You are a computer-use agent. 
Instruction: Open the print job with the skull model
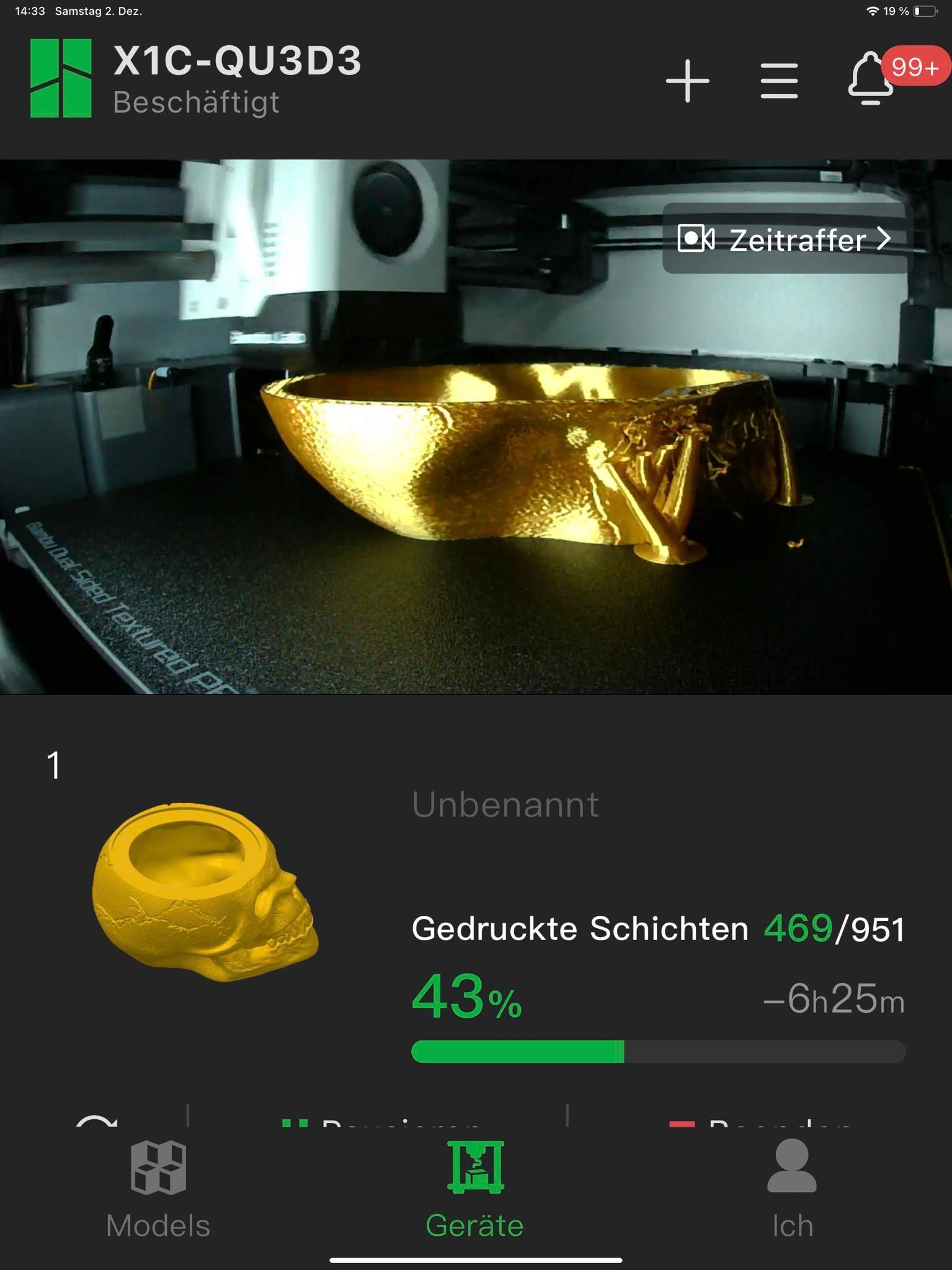(205, 892)
